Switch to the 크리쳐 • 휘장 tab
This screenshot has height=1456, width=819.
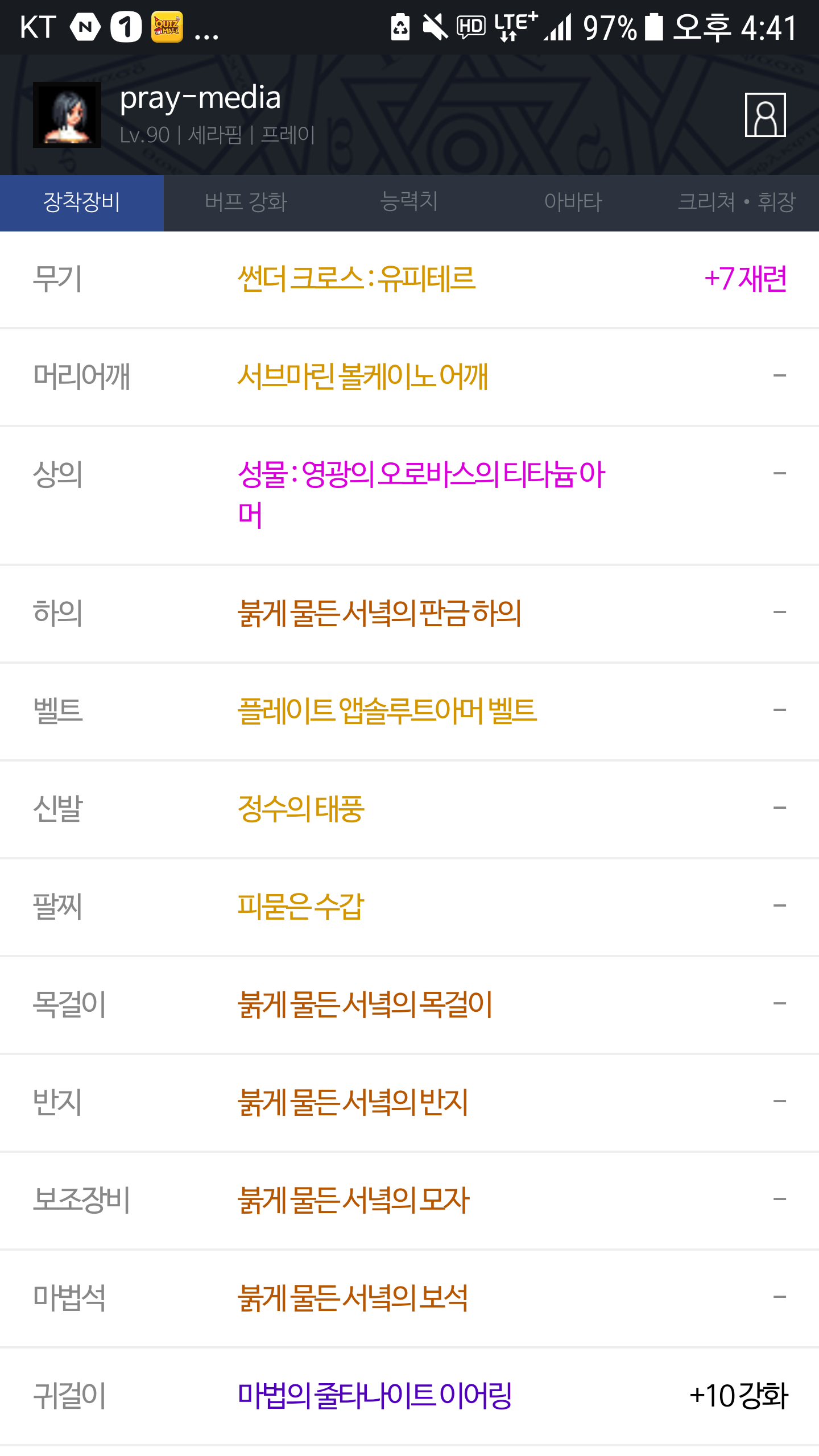pyautogui.click(x=737, y=203)
